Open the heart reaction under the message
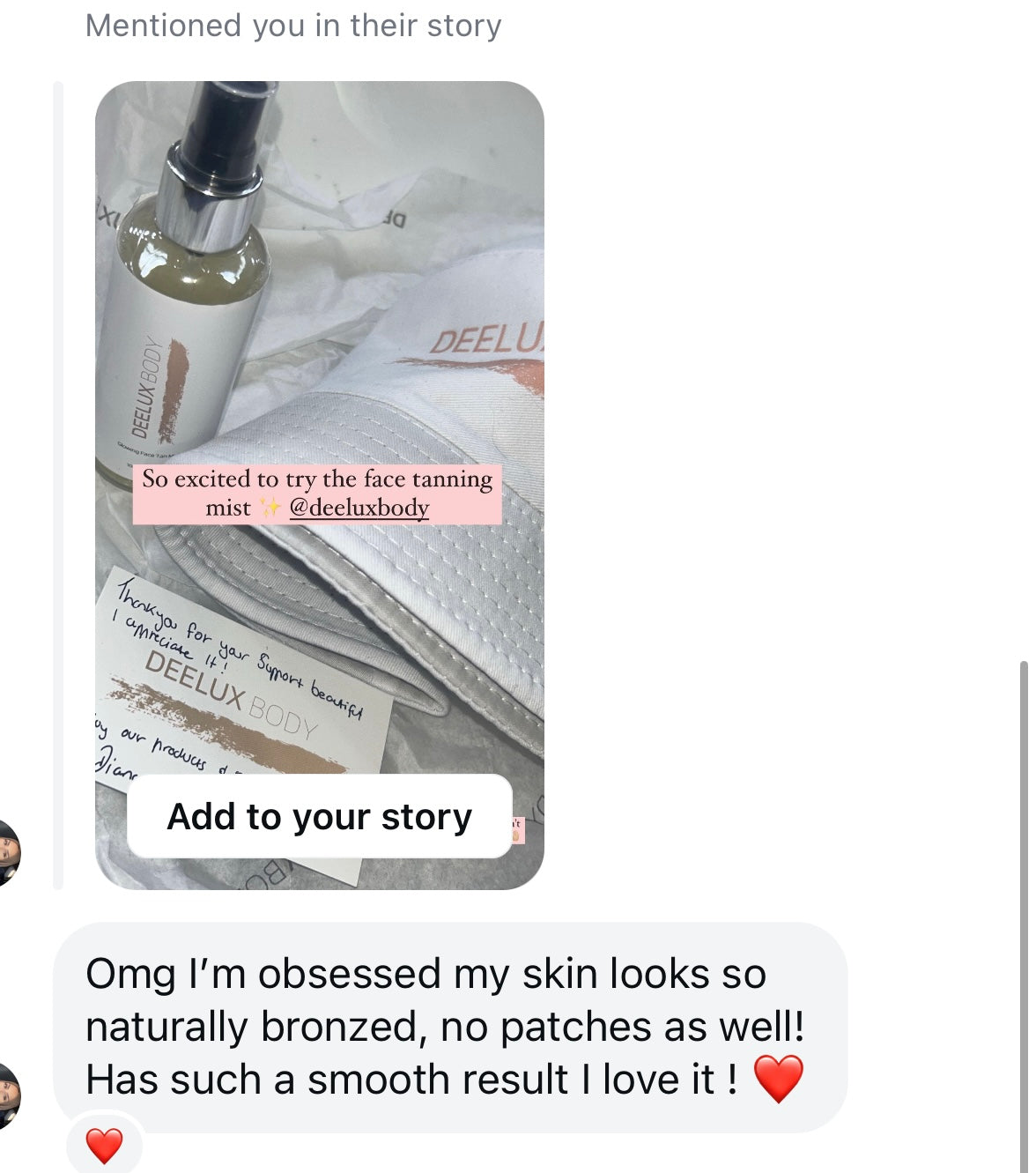Viewport: 1036px width, 1173px height. click(104, 1146)
